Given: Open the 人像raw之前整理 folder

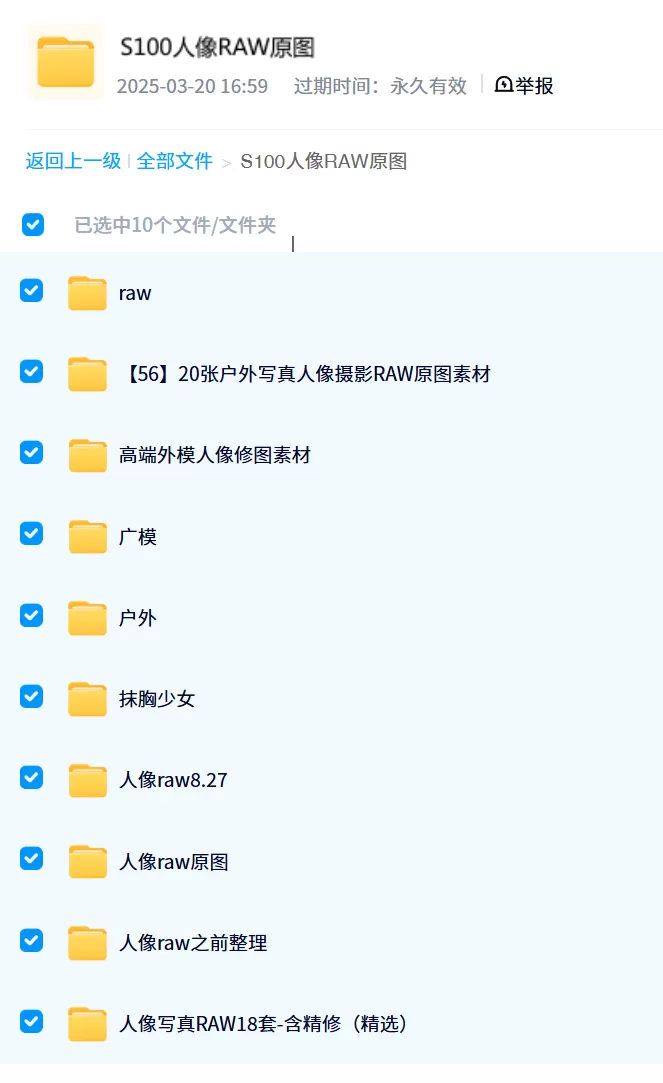Looking at the screenshot, I should click(193, 943).
